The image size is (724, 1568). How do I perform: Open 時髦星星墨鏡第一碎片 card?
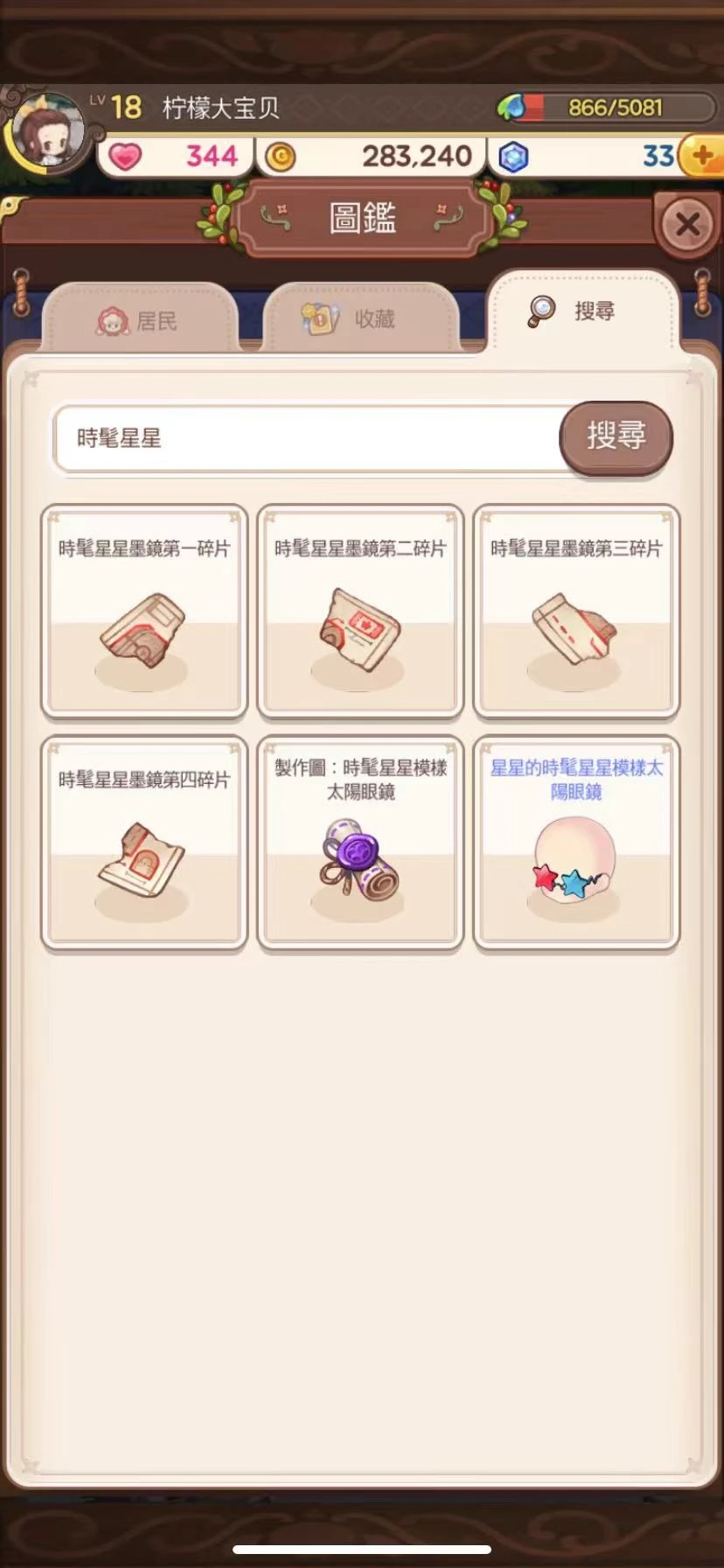pos(144,612)
